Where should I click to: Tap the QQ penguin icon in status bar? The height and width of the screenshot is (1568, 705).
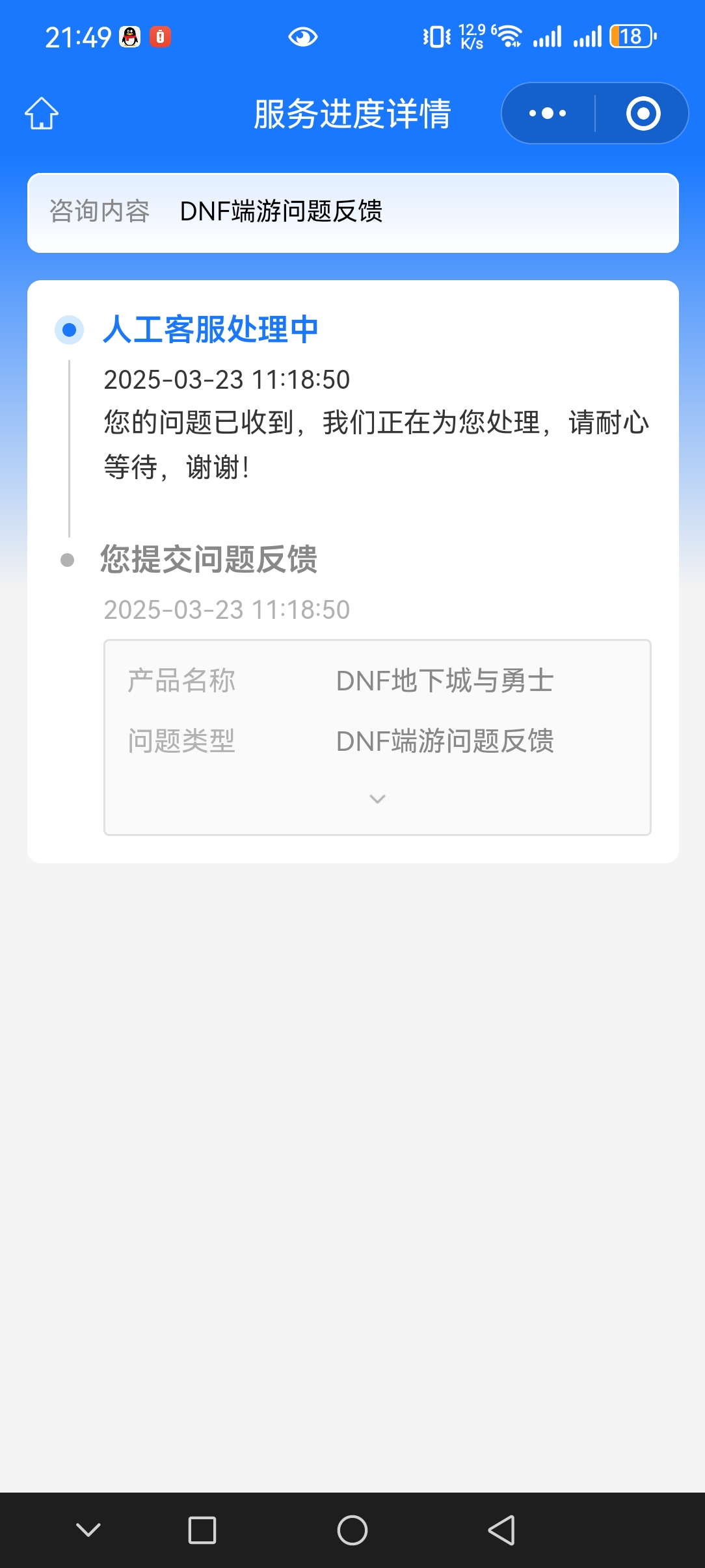click(129, 37)
